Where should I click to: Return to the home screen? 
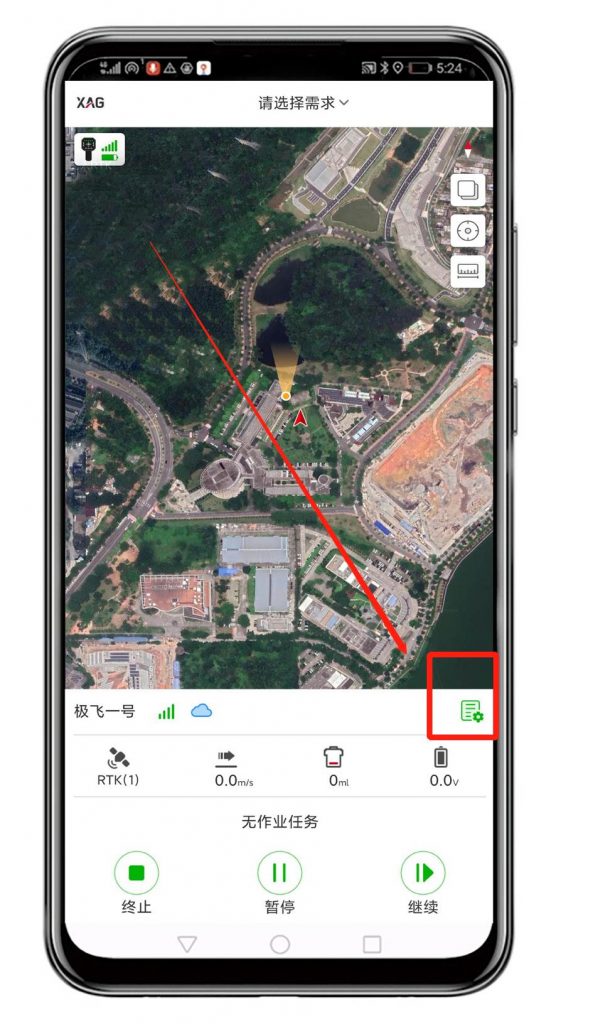tap(280, 943)
